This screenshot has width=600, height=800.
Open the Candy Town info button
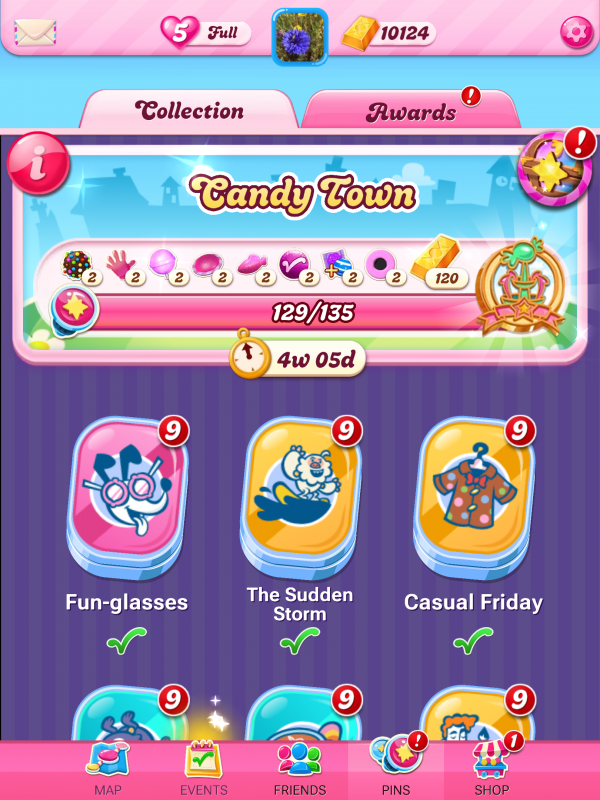tap(38, 165)
